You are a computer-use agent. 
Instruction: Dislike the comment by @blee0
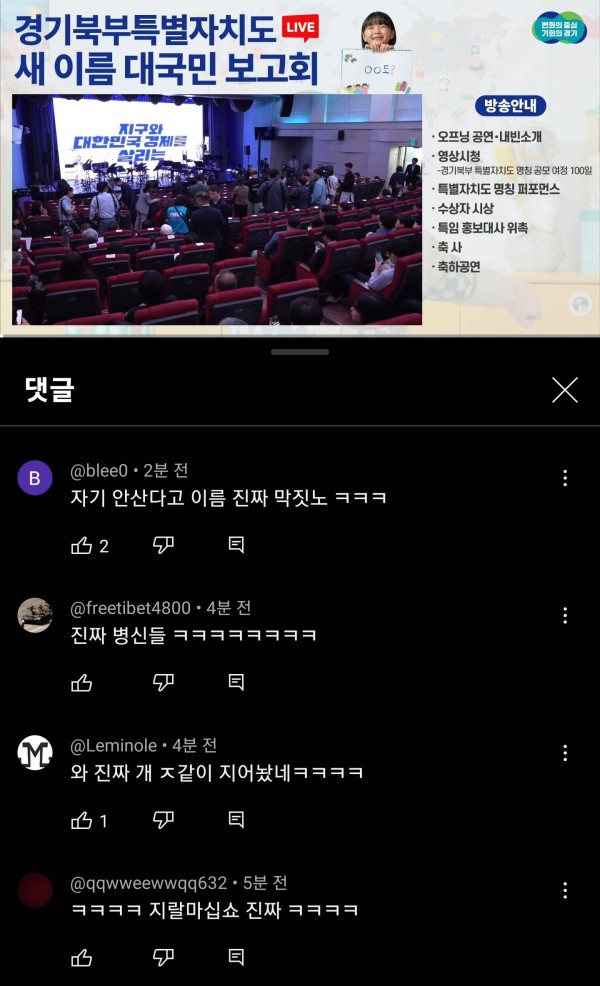pyautogui.click(x=164, y=545)
